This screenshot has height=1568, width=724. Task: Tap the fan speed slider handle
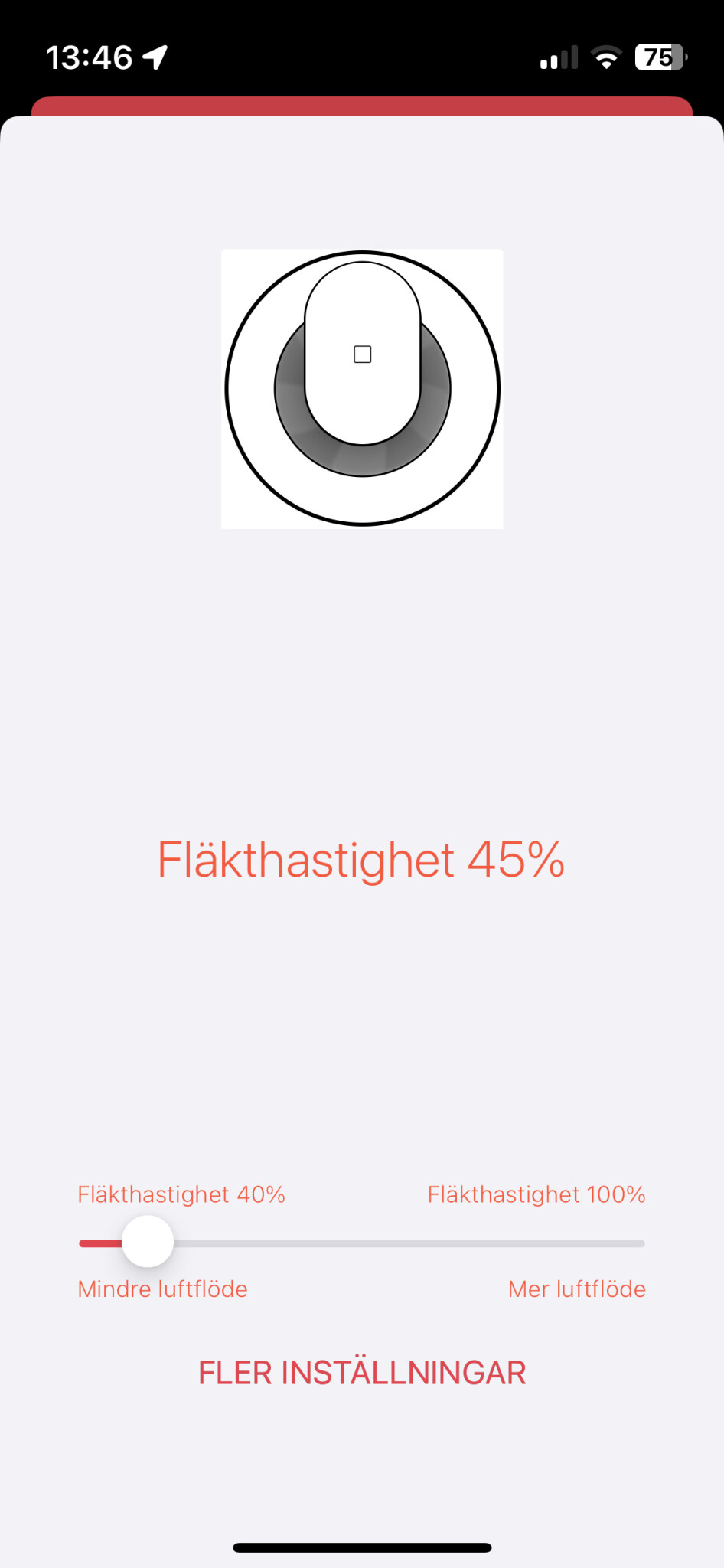[148, 1242]
